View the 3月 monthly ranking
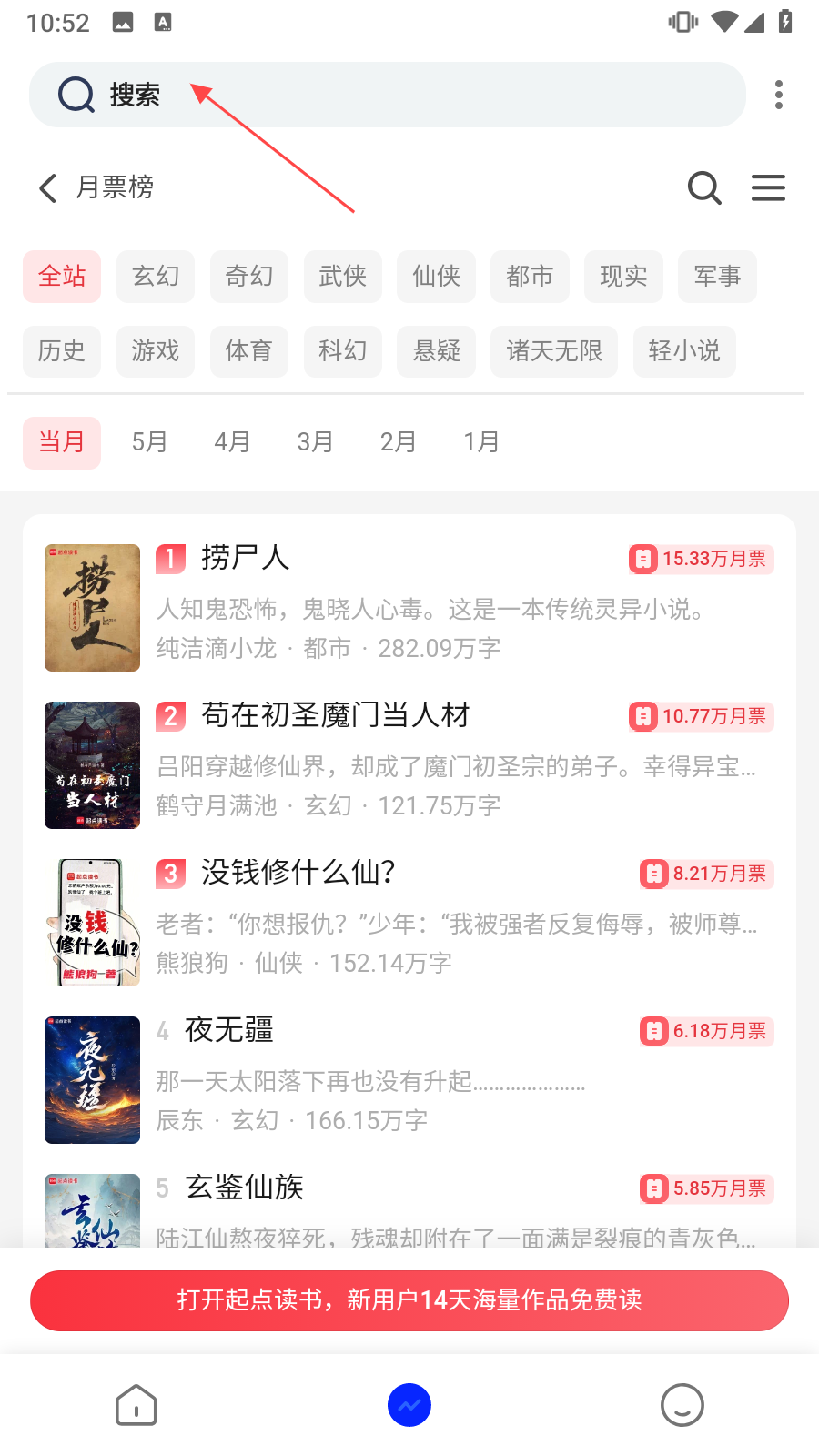819x1456 pixels. [x=315, y=442]
